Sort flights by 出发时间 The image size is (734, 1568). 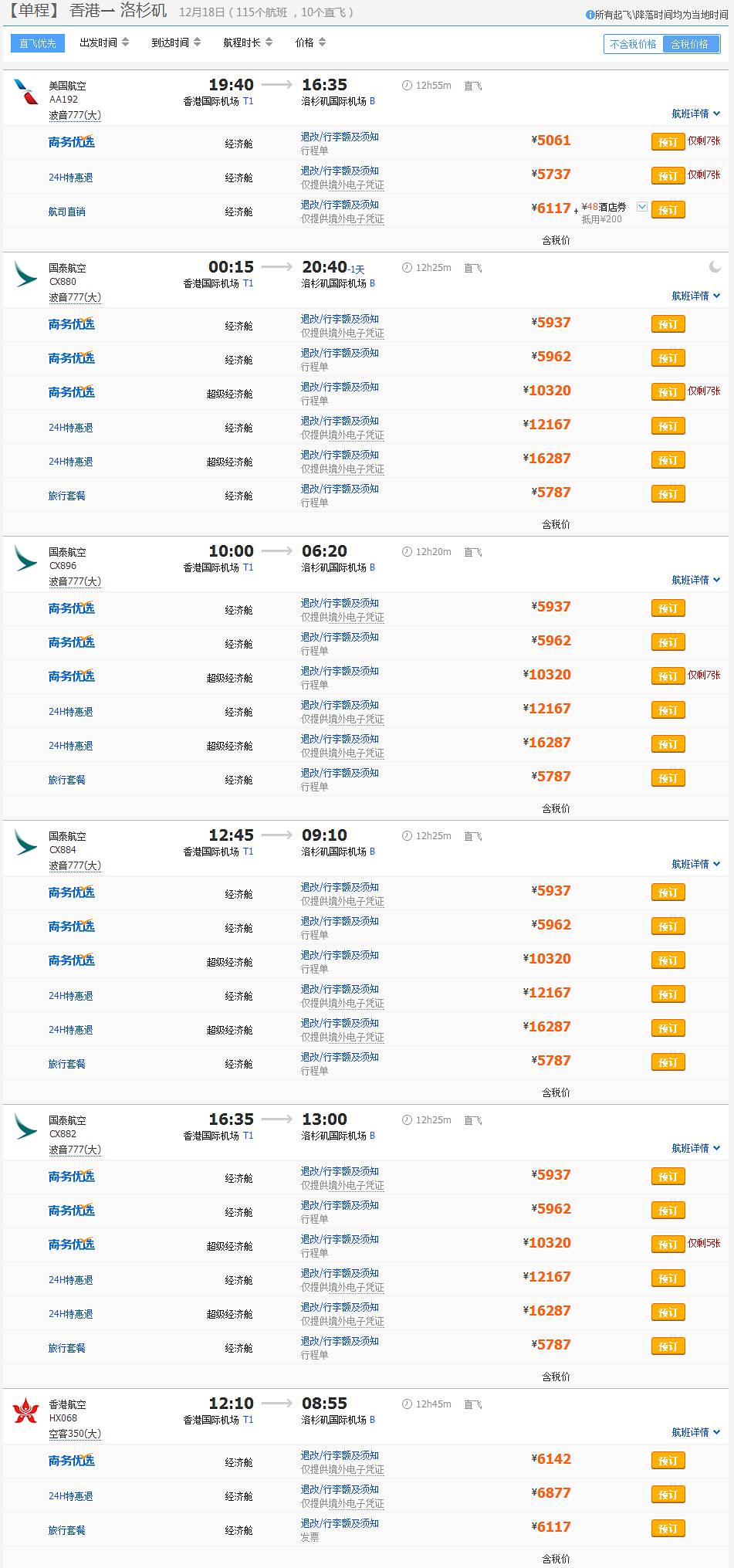[x=104, y=42]
